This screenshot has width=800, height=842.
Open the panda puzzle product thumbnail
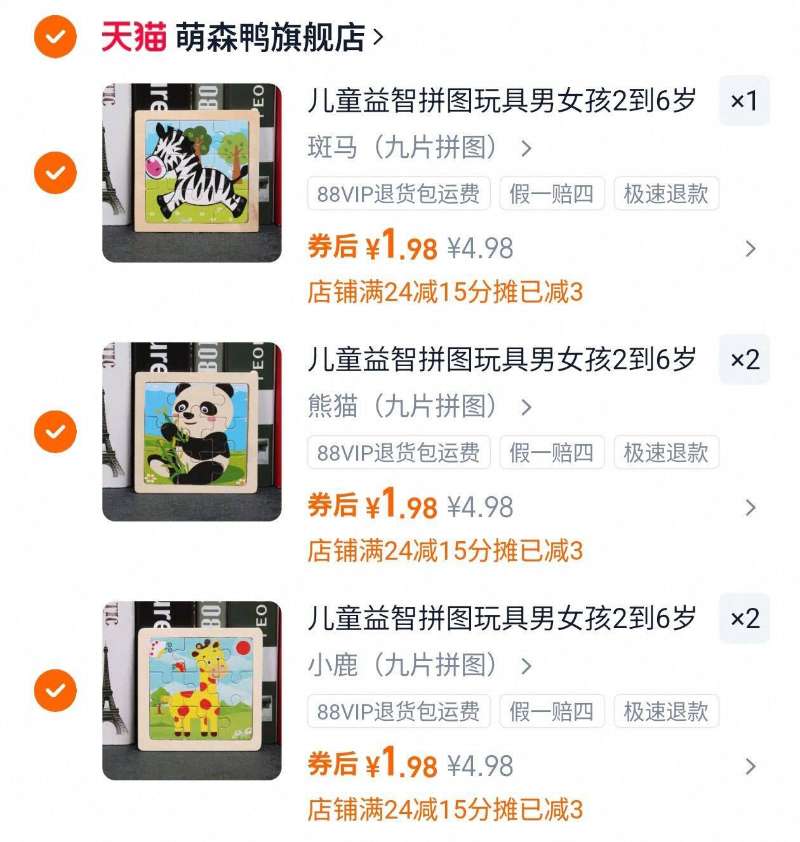click(185, 432)
